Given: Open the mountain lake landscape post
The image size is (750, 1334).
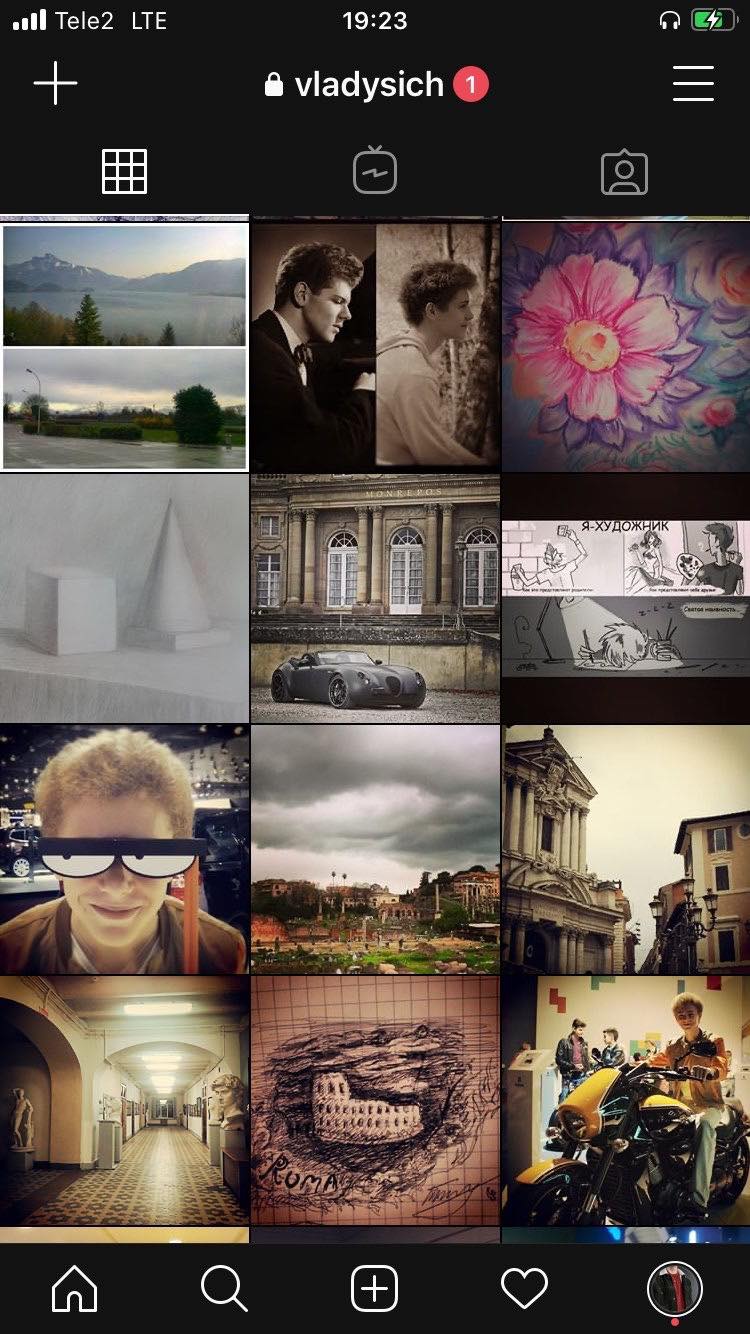Looking at the screenshot, I should pos(124,346).
